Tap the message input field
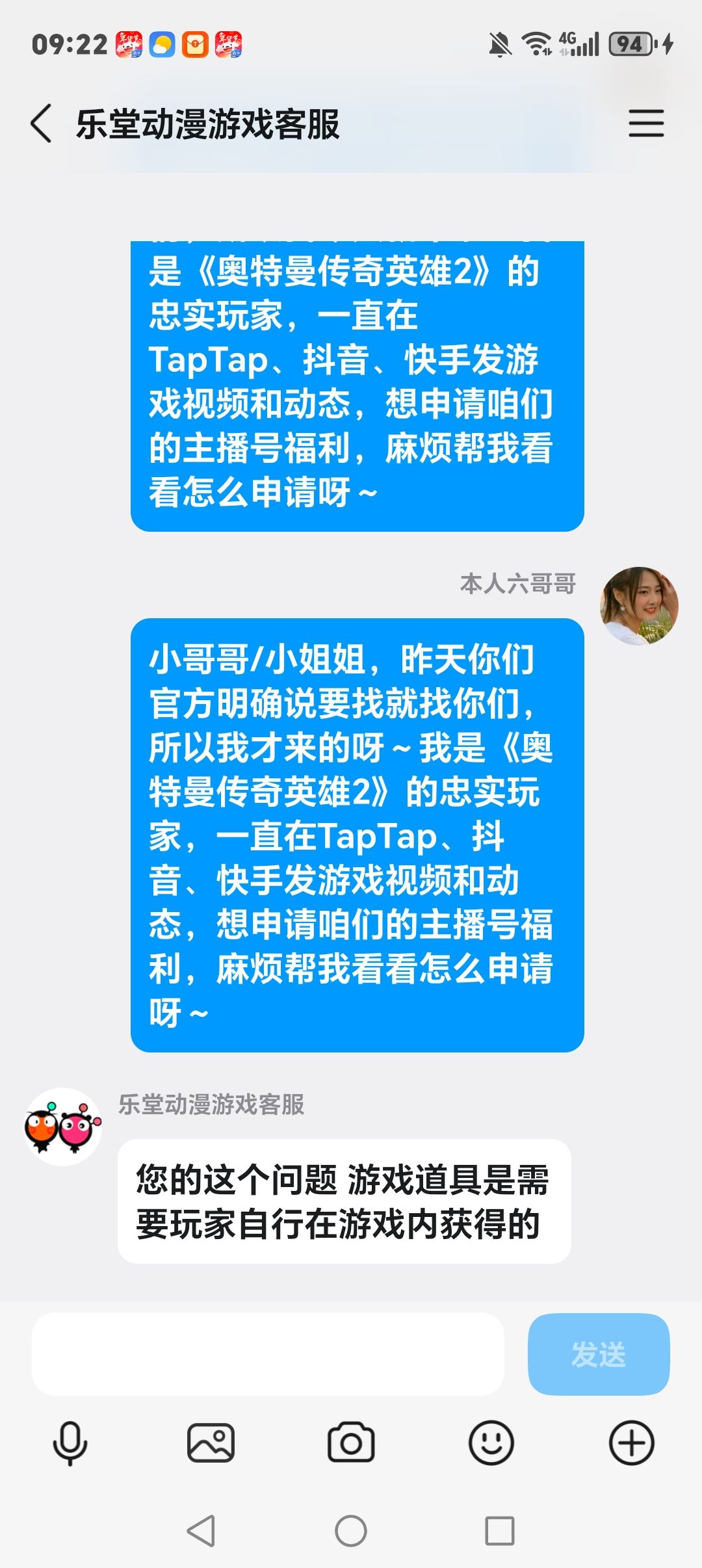Viewport: 702px width, 1568px height. click(268, 1354)
